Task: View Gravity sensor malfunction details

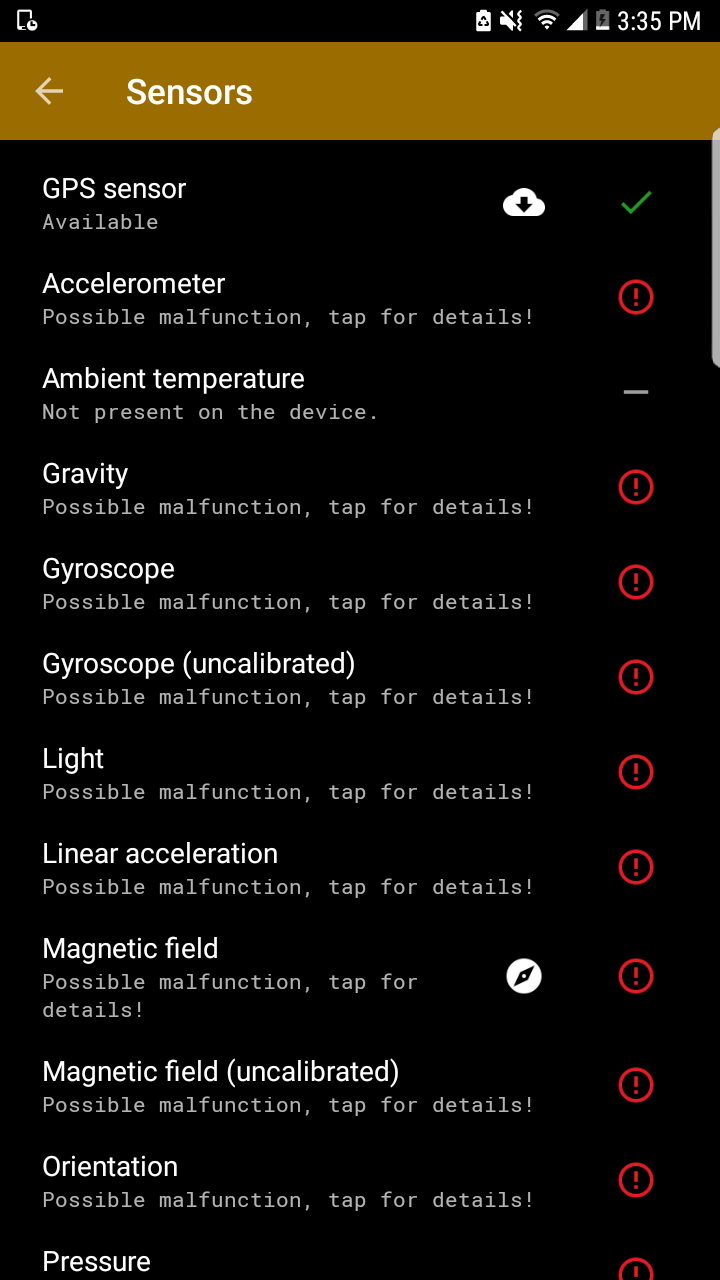Action: click(360, 488)
